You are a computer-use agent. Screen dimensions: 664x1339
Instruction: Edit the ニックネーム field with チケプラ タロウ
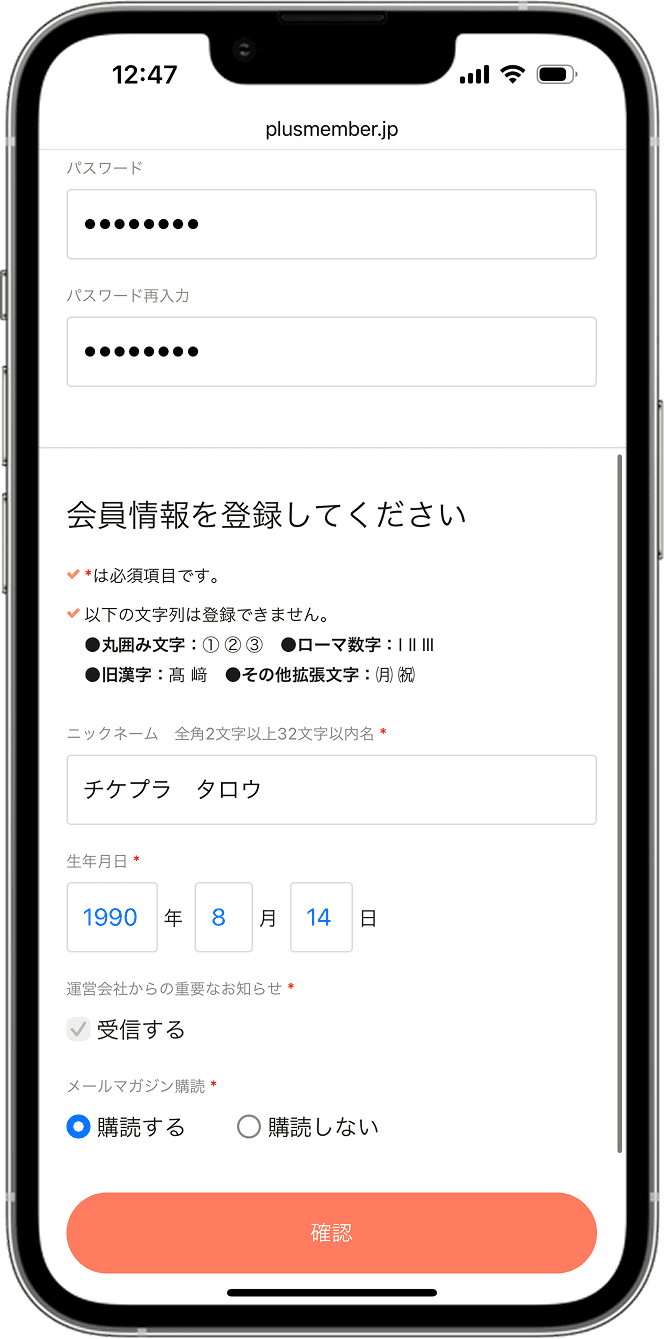pos(331,789)
